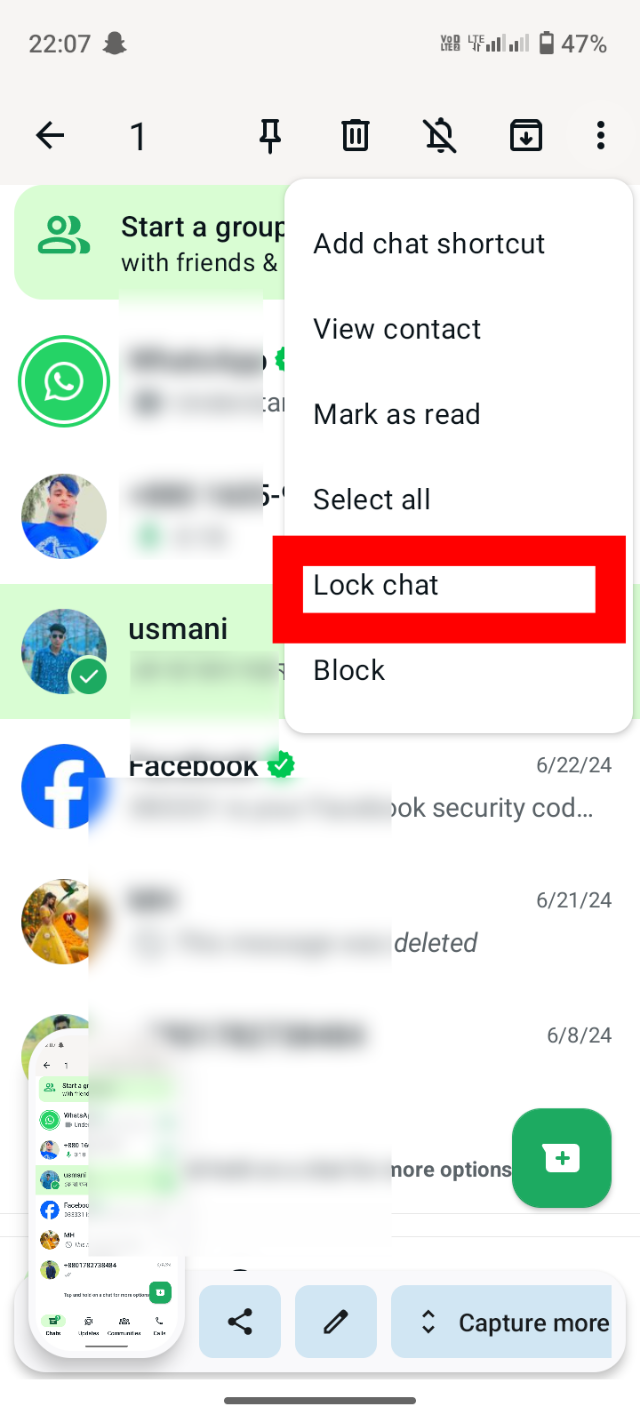Choose Select all chats
The width and height of the screenshot is (640, 1422).
[372, 499]
